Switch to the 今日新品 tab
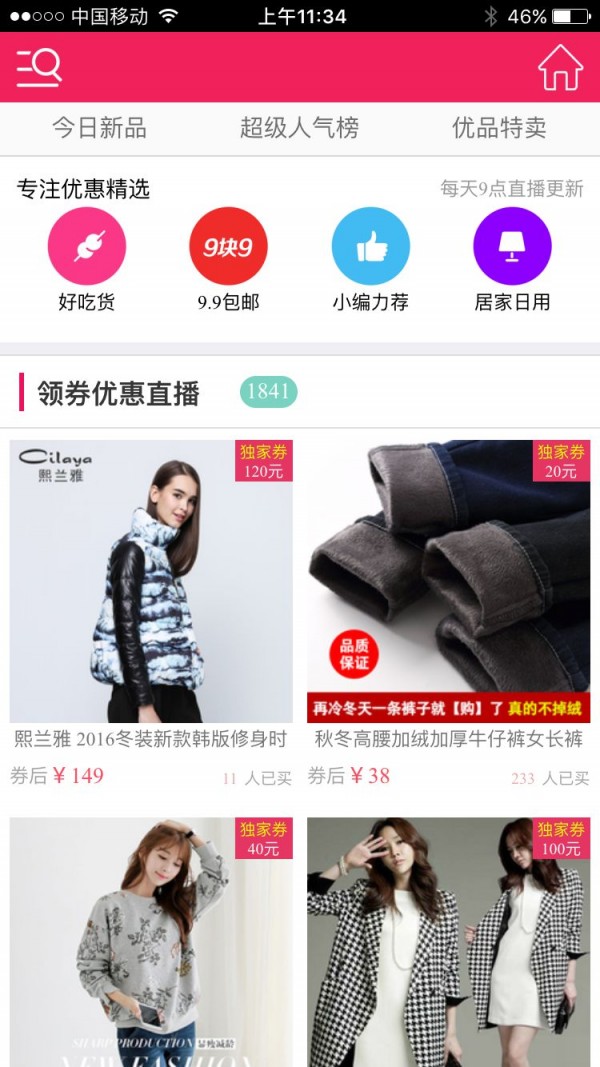This screenshot has height=1067, width=600. 99,128
